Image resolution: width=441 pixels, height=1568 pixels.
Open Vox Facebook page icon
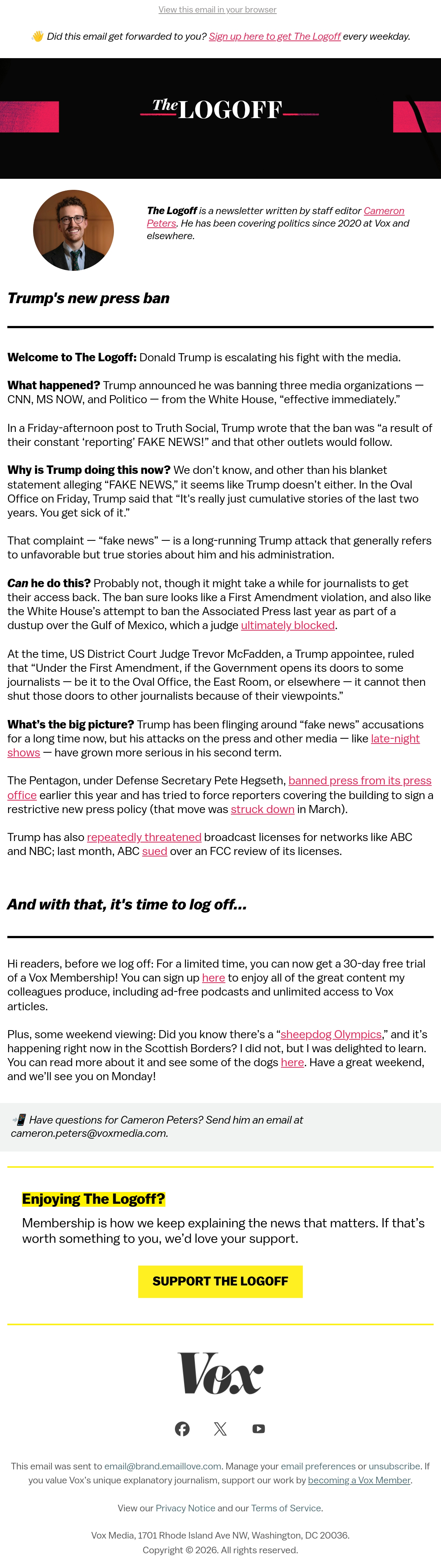182,1429
